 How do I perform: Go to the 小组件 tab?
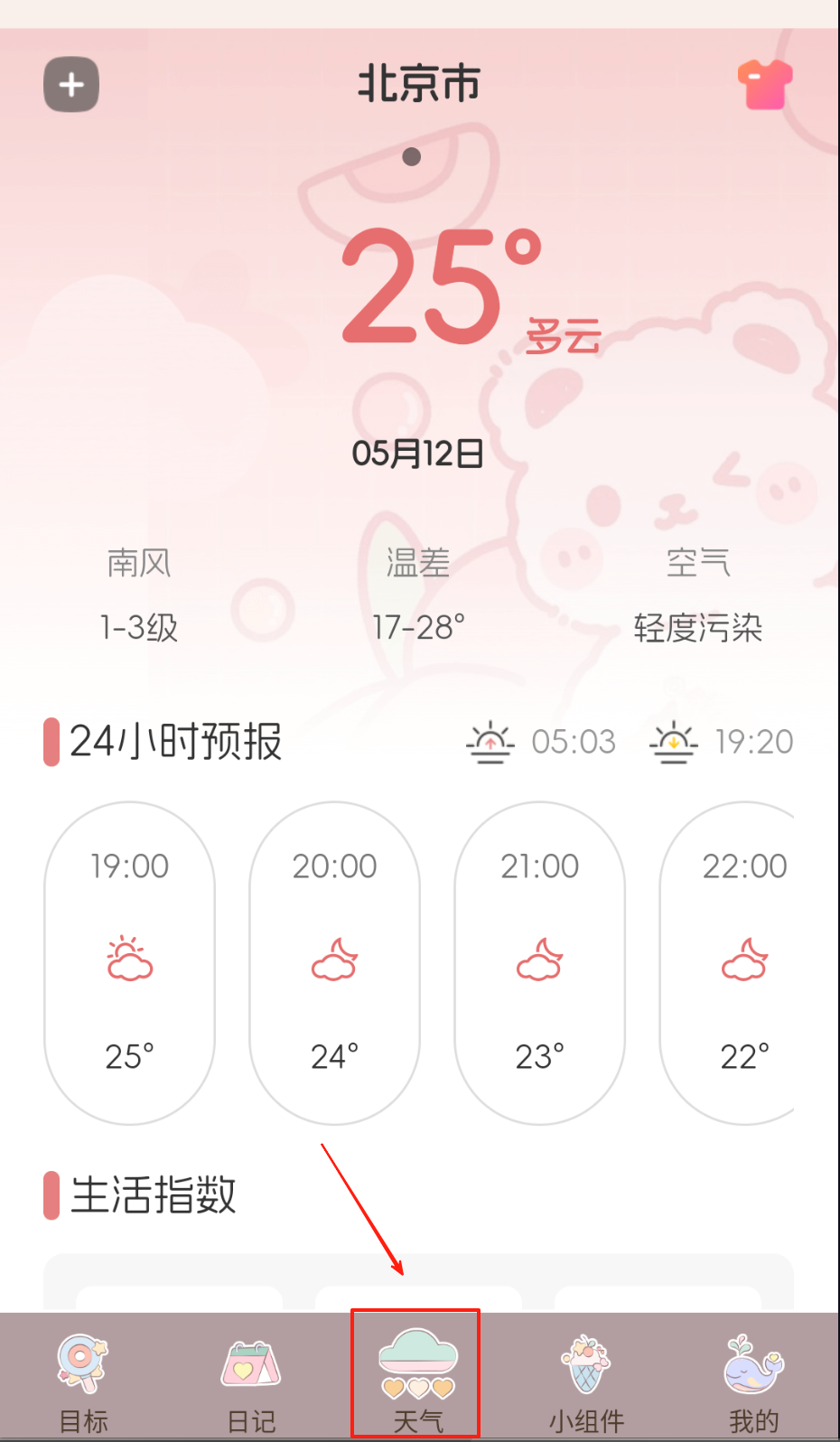(586, 1381)
